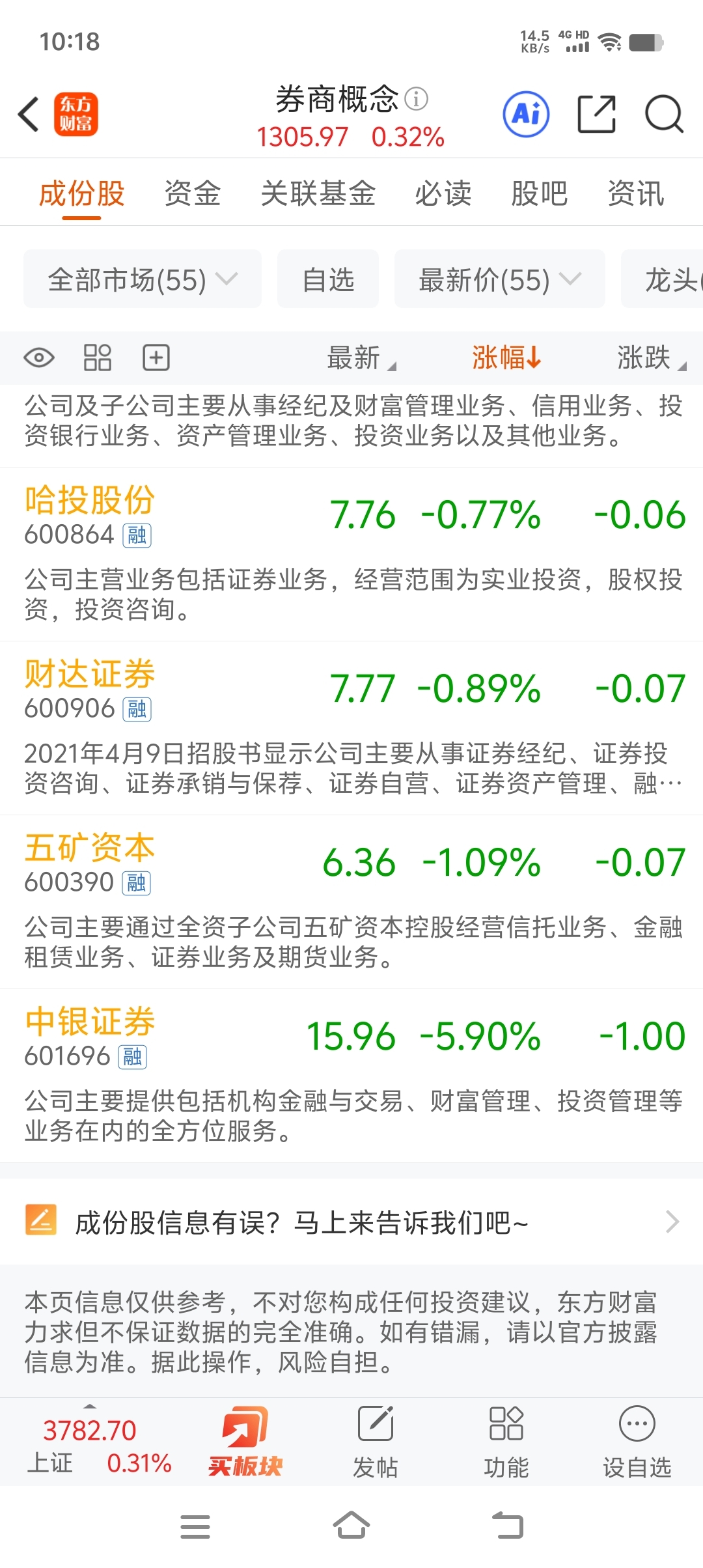Report an error in 成份股信息
The width and height of the screenshot is (703, 1568).
click(351, 1222)
